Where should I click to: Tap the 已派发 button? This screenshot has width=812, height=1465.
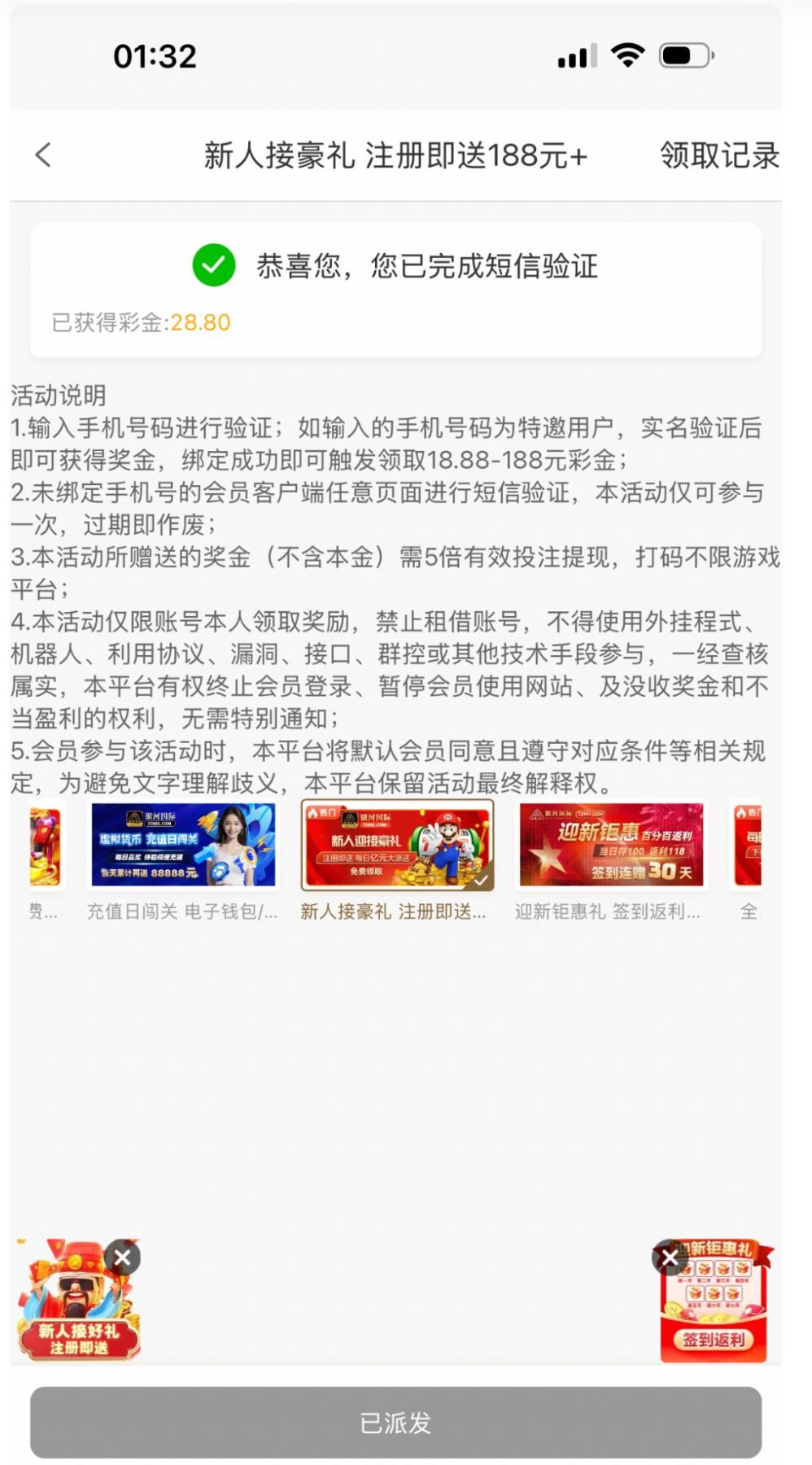click(395, 1422)
